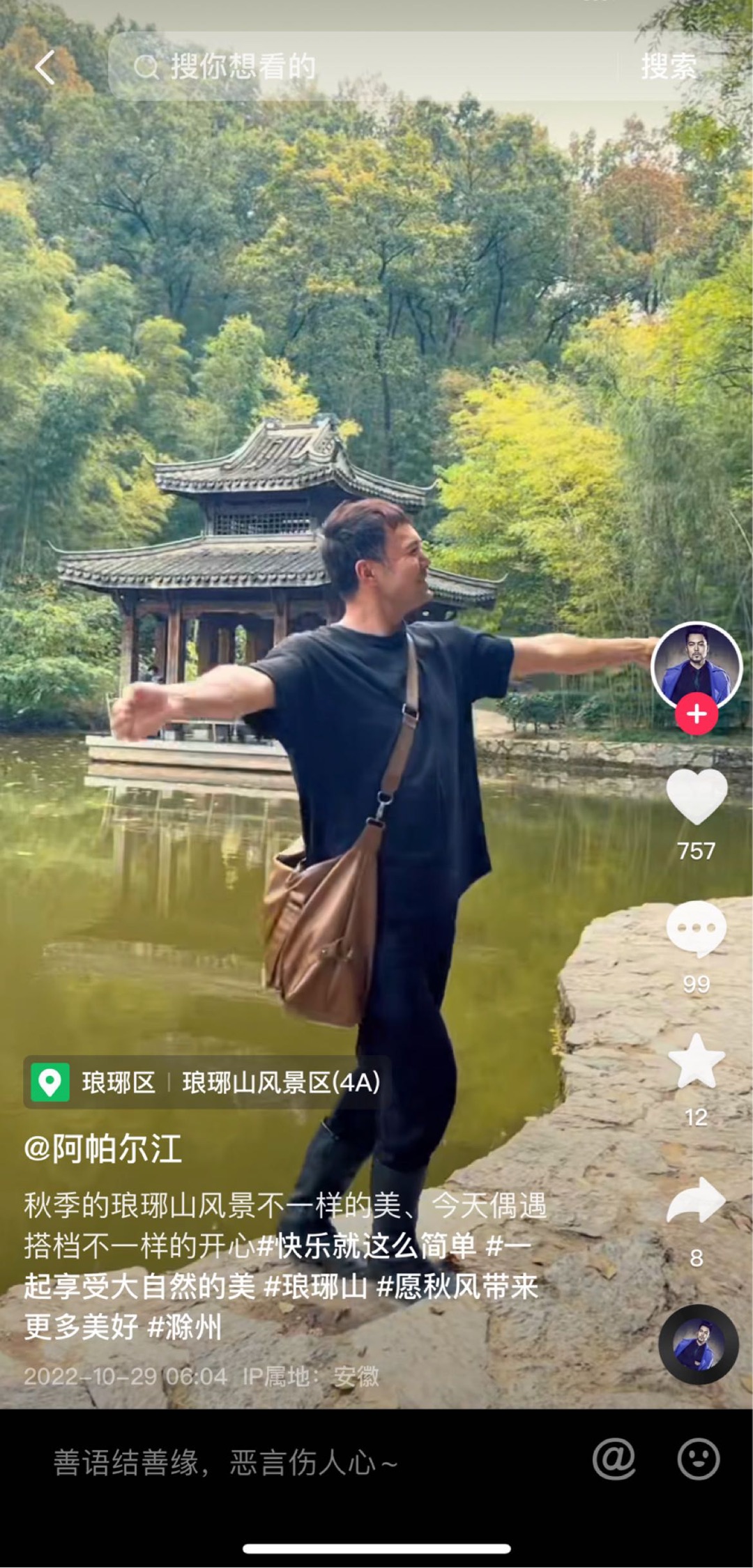Mention someone using the @ icon
Screen dimensions: 753x1568
[614, 1459]
